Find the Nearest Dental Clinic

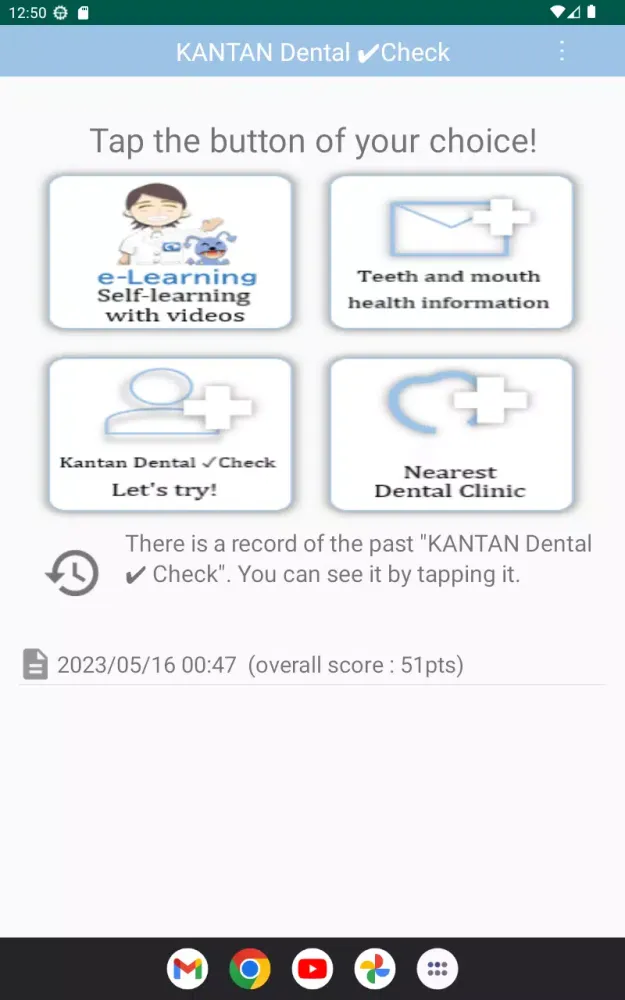click(x=451, y=435)
